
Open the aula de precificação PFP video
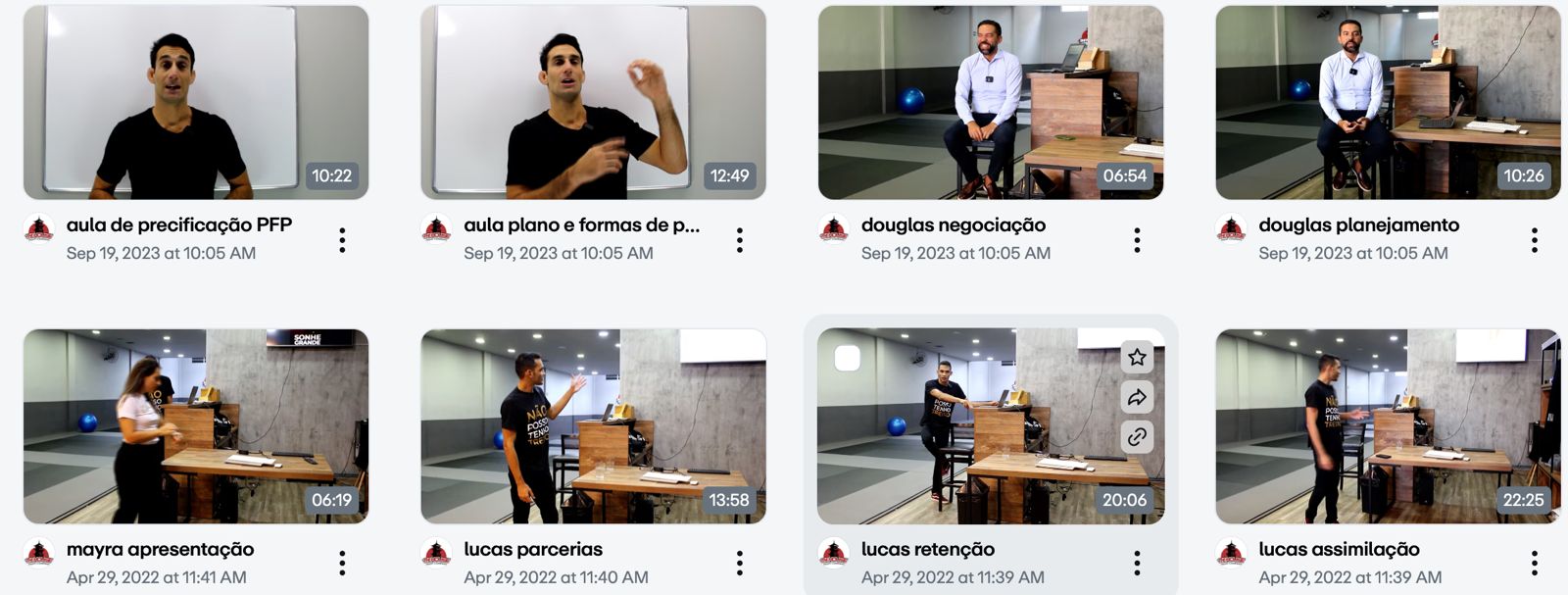click(x=196, y=103)
